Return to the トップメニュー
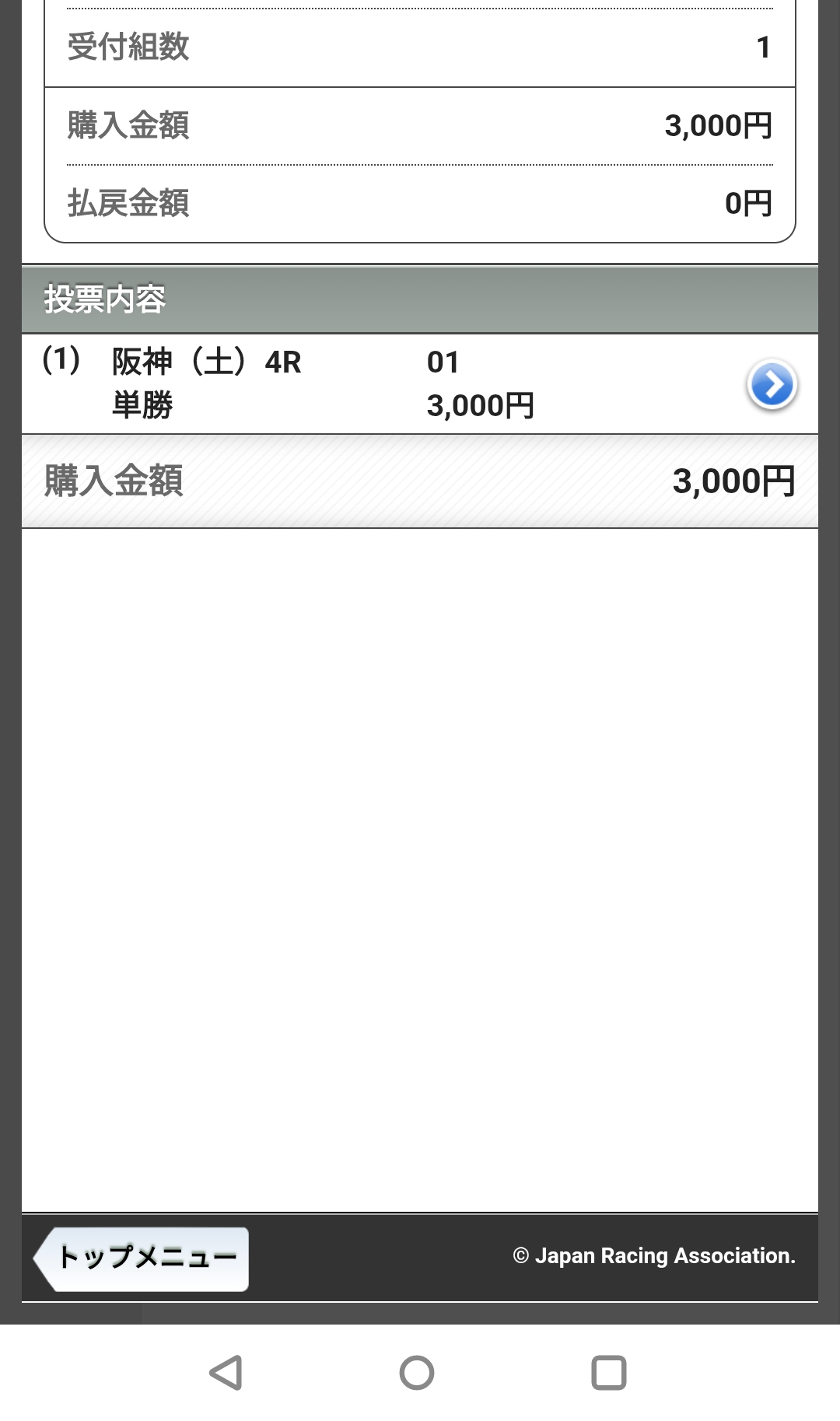Image resolution: width=840 pixels, height=1421 pixels. tap(145, 1258)
